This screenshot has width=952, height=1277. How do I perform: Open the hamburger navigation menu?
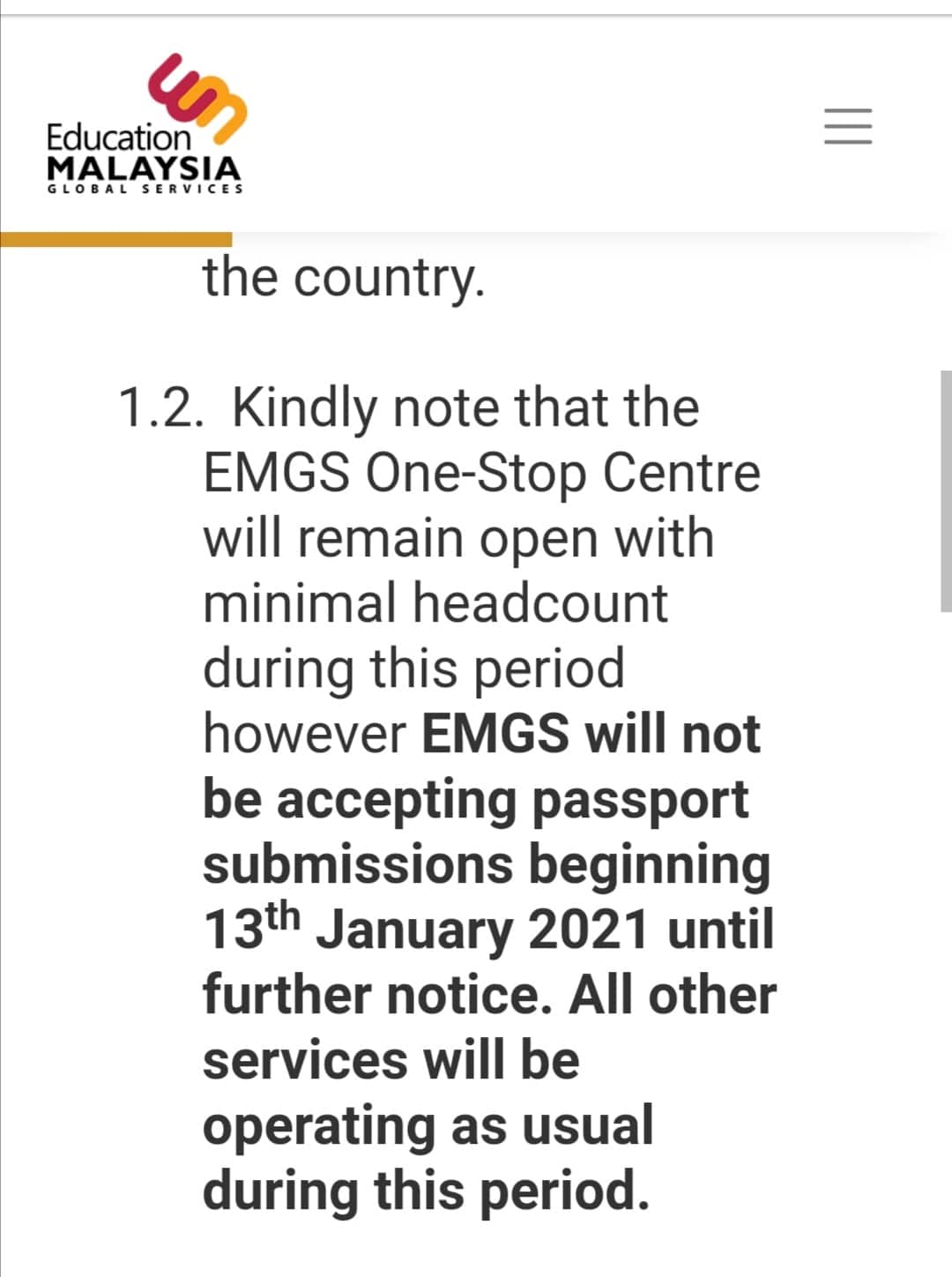pos(848,126)
